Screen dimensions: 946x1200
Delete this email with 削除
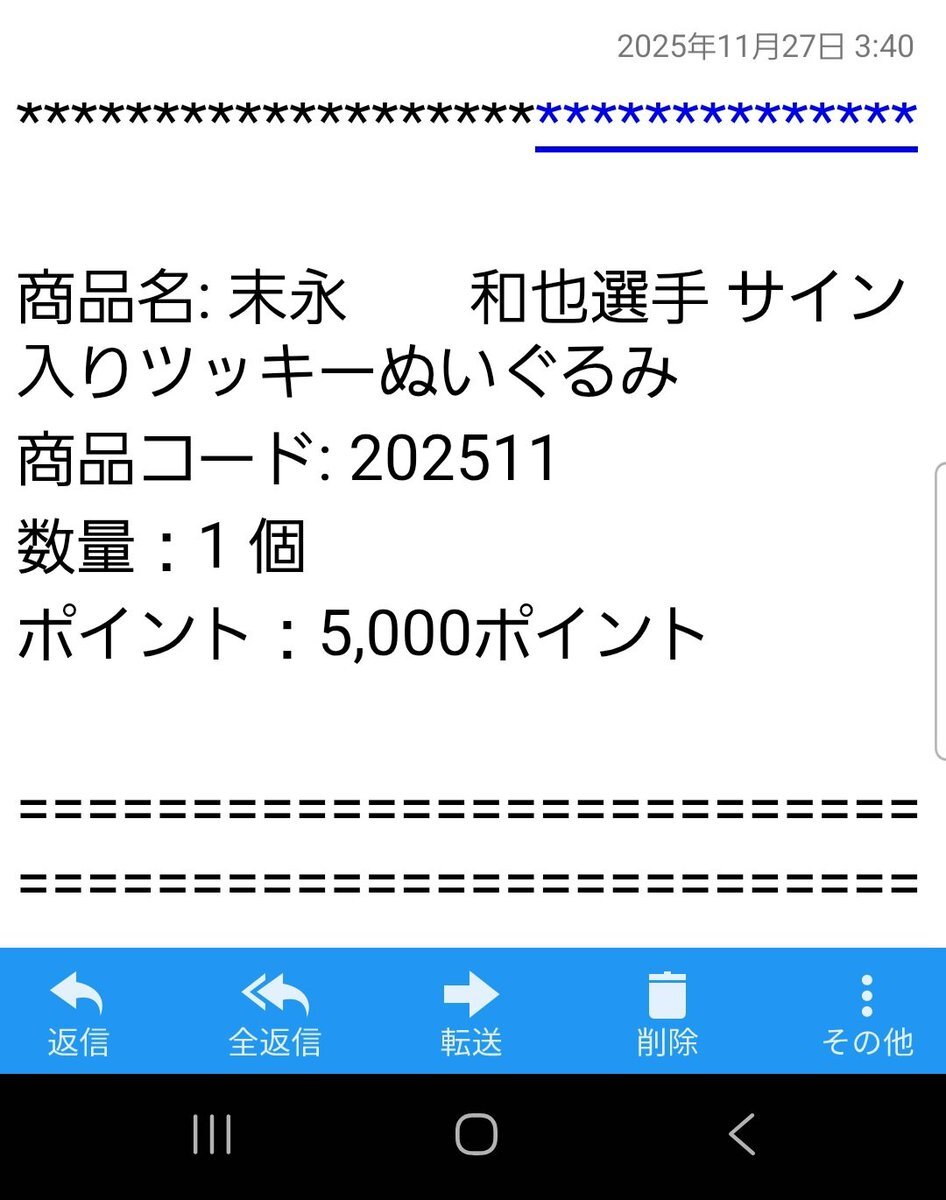(667, 1013)
